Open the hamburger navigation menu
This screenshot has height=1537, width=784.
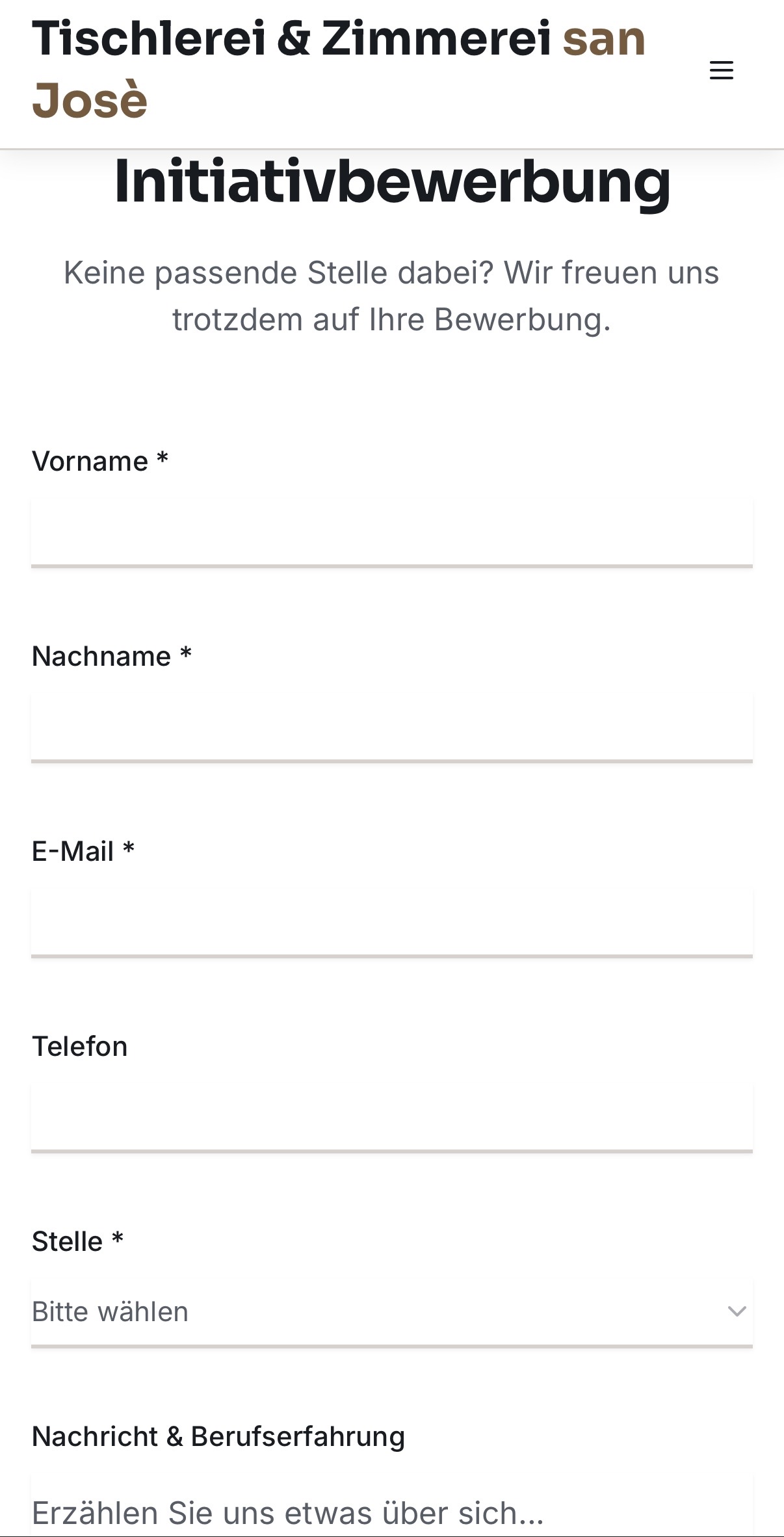721,70
